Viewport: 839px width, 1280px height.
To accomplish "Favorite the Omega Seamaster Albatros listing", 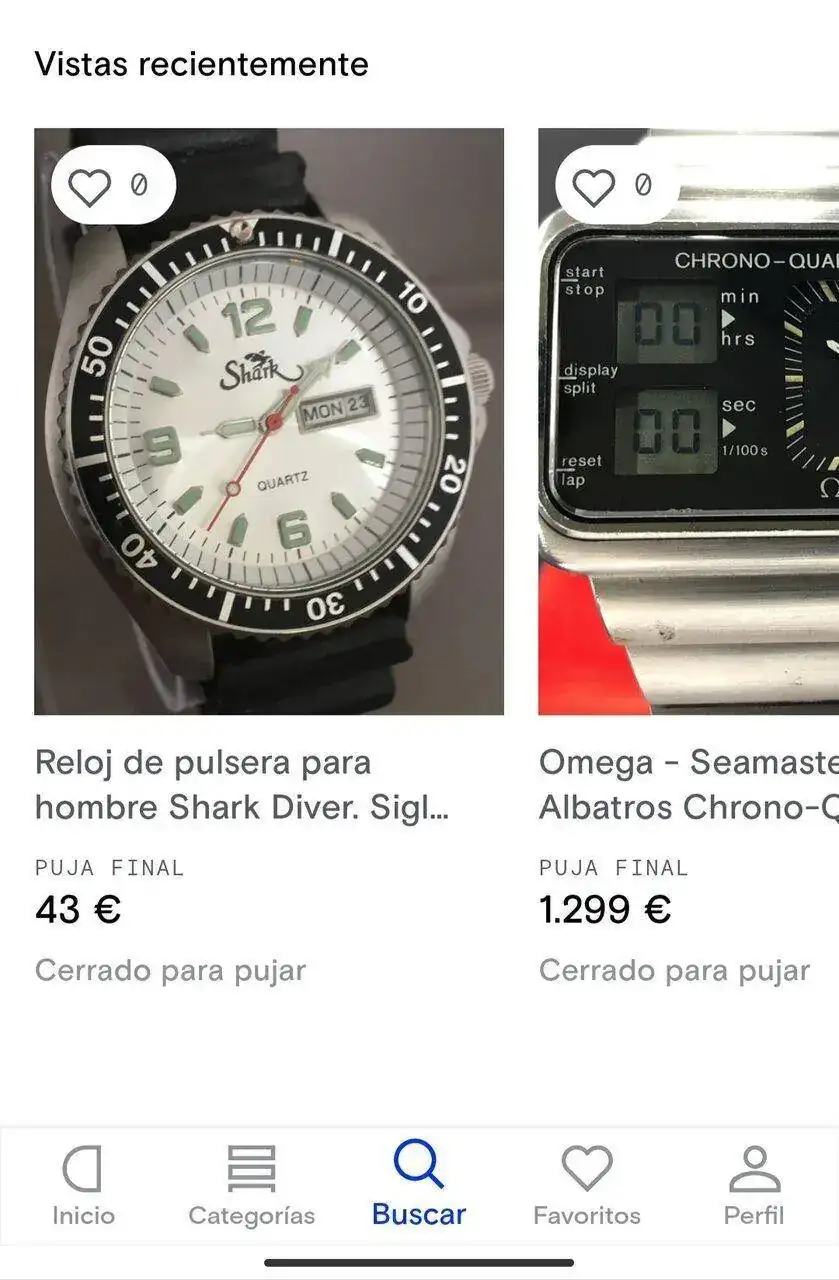I will click(594, 187).
